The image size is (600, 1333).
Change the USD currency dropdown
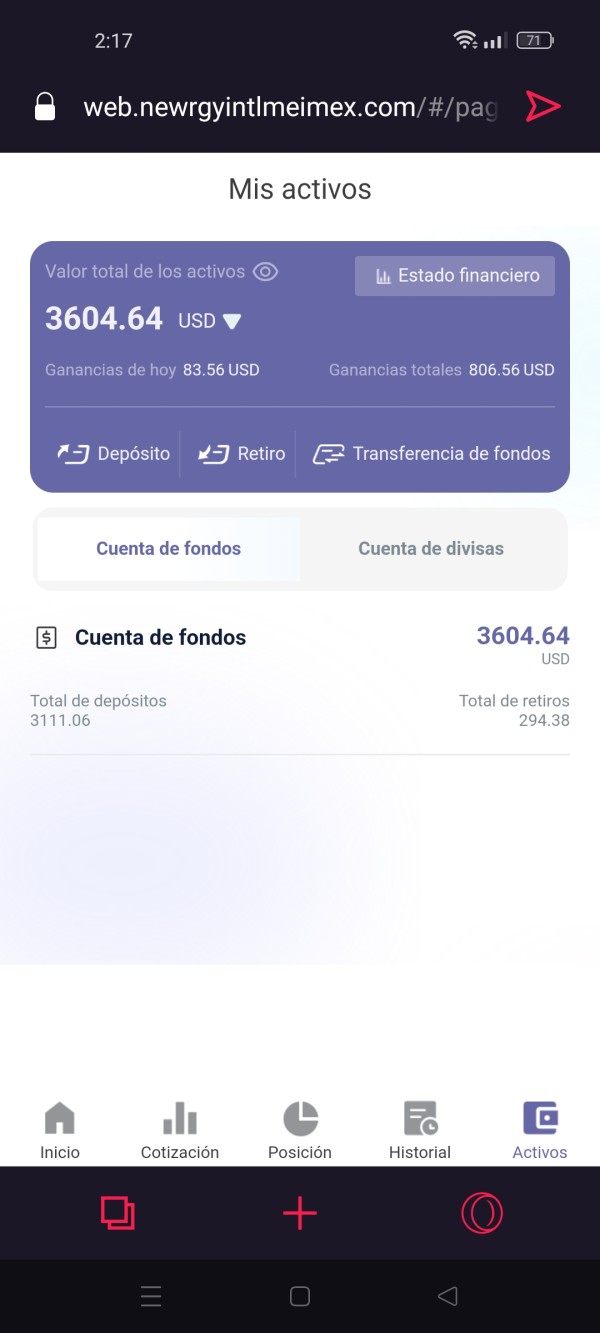point(210,321)
